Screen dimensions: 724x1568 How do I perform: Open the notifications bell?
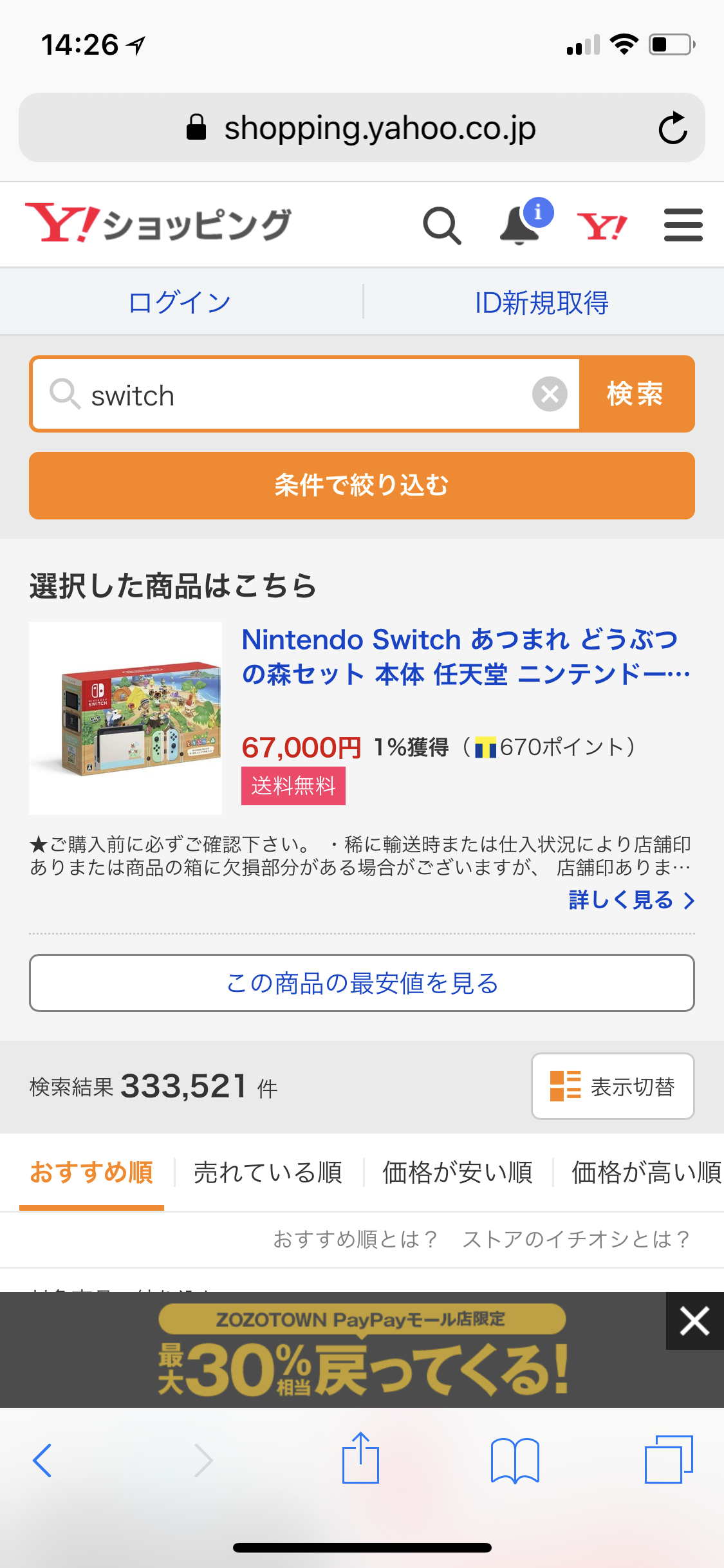tap(520, 226)
